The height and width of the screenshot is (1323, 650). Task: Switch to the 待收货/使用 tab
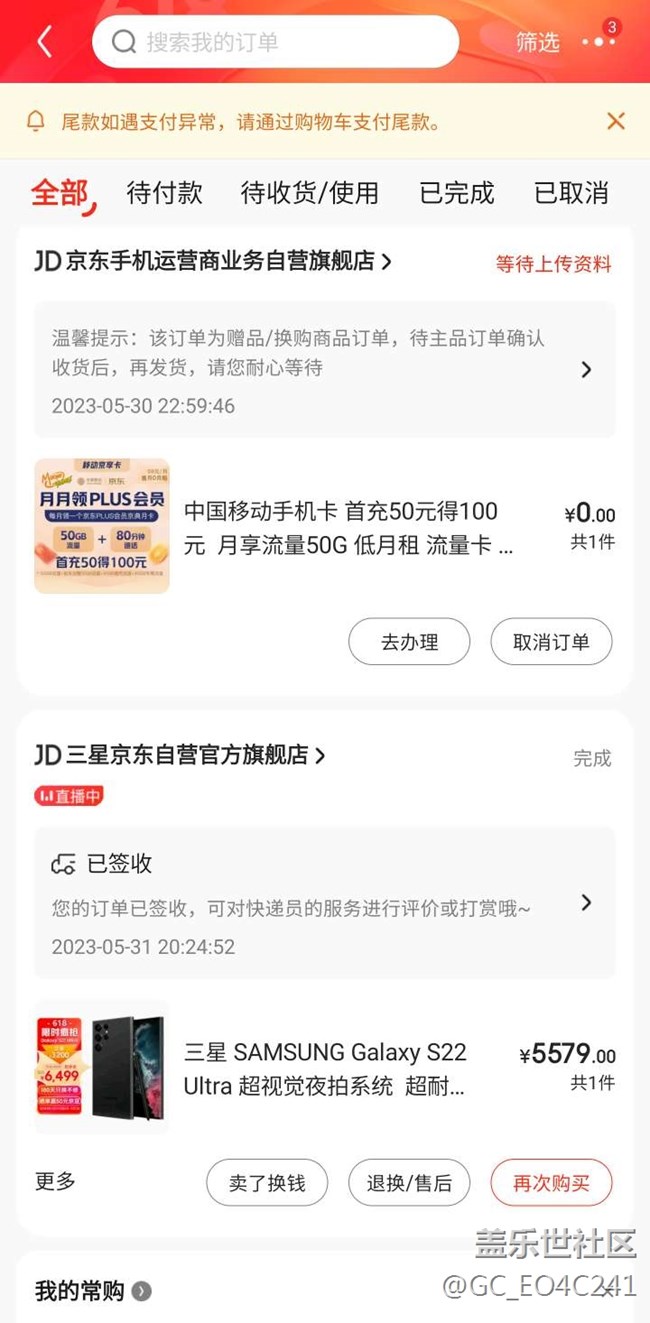click(x=310, y=192)
